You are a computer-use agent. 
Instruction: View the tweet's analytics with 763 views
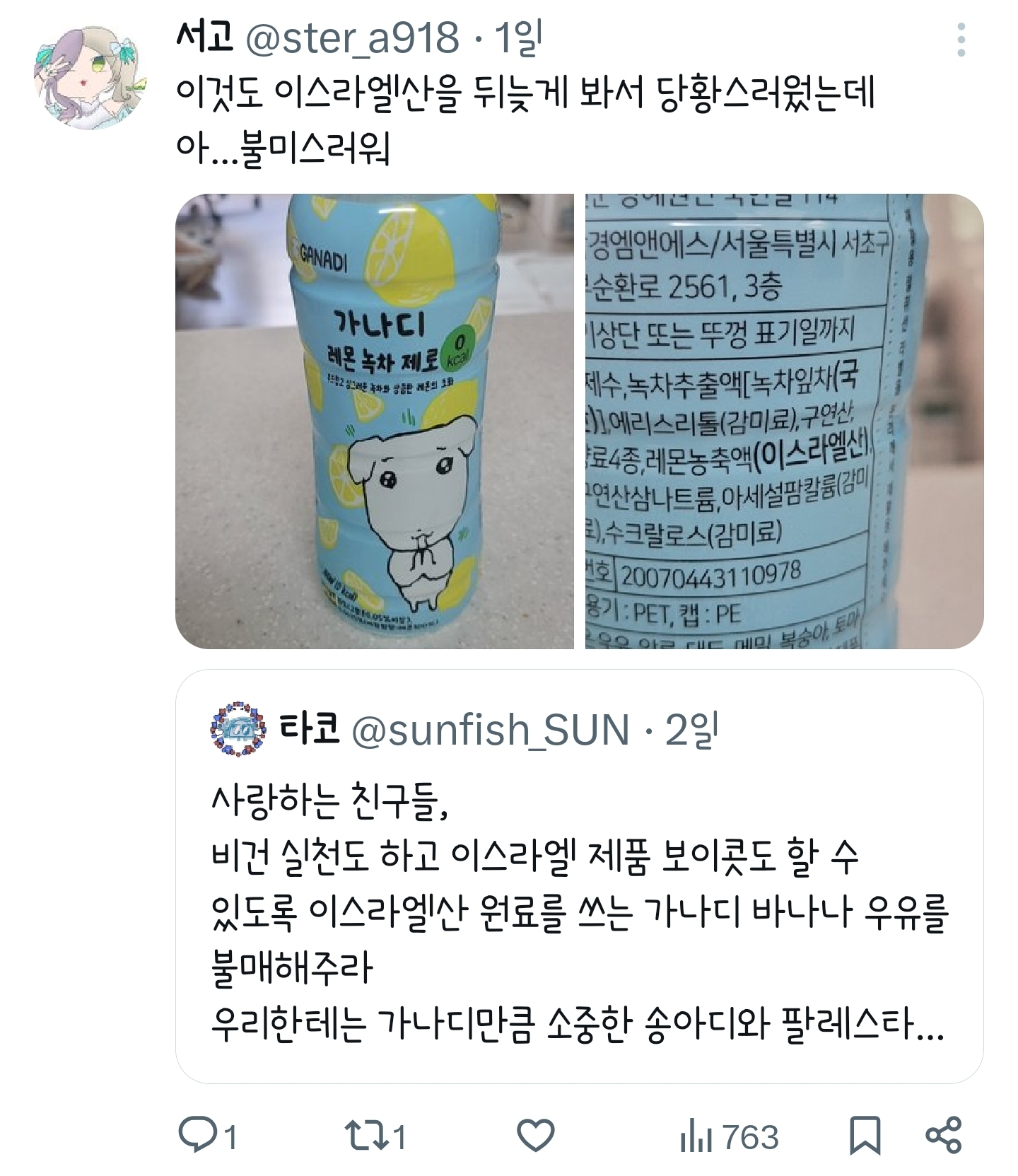point(728,1136)
